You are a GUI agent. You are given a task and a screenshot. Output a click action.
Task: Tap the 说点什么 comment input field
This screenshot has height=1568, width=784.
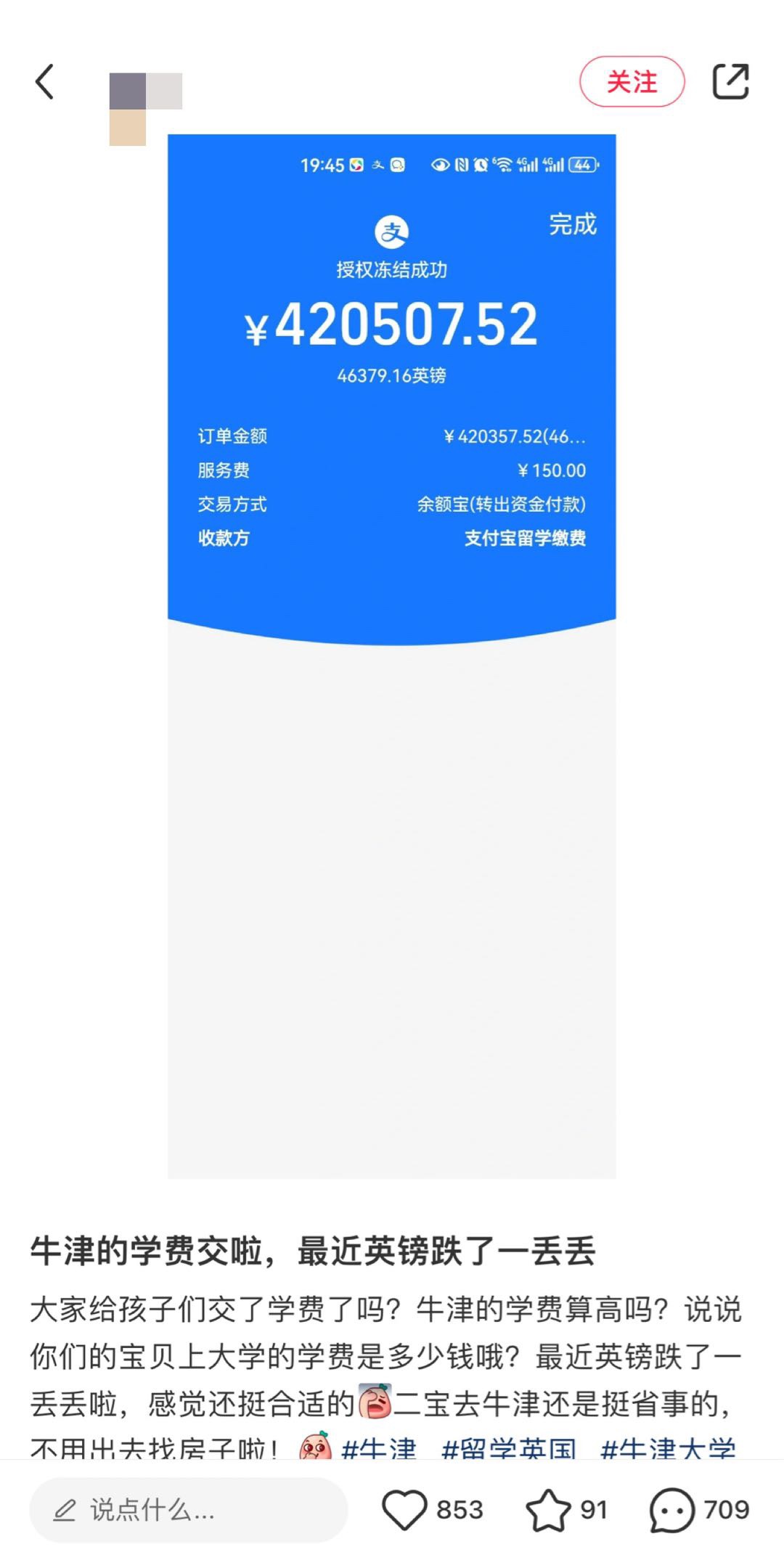(x=189, y=1510)
